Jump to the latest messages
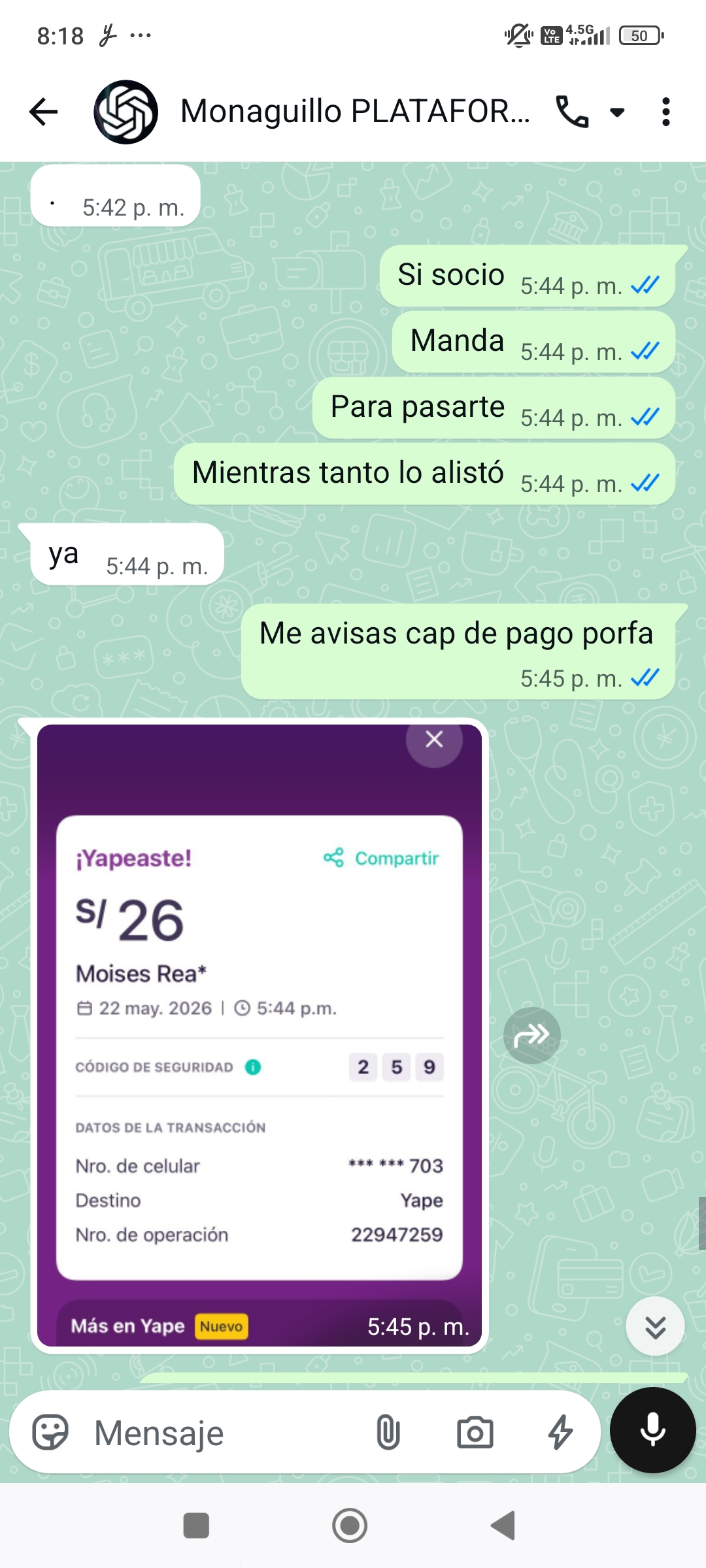The width and height of the screenshot is (706, 1568). click(655, 1326)
